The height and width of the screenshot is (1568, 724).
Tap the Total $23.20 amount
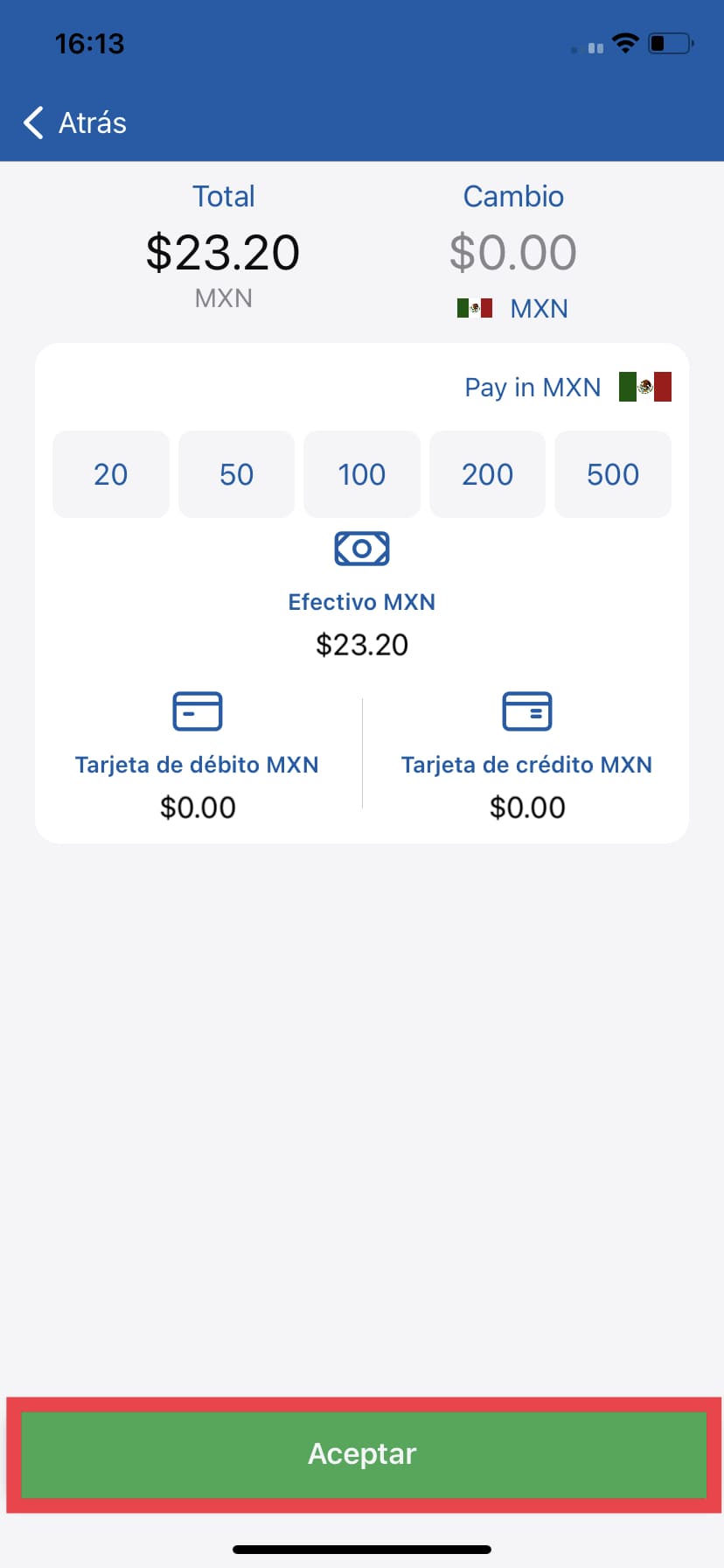pos(223,252)
